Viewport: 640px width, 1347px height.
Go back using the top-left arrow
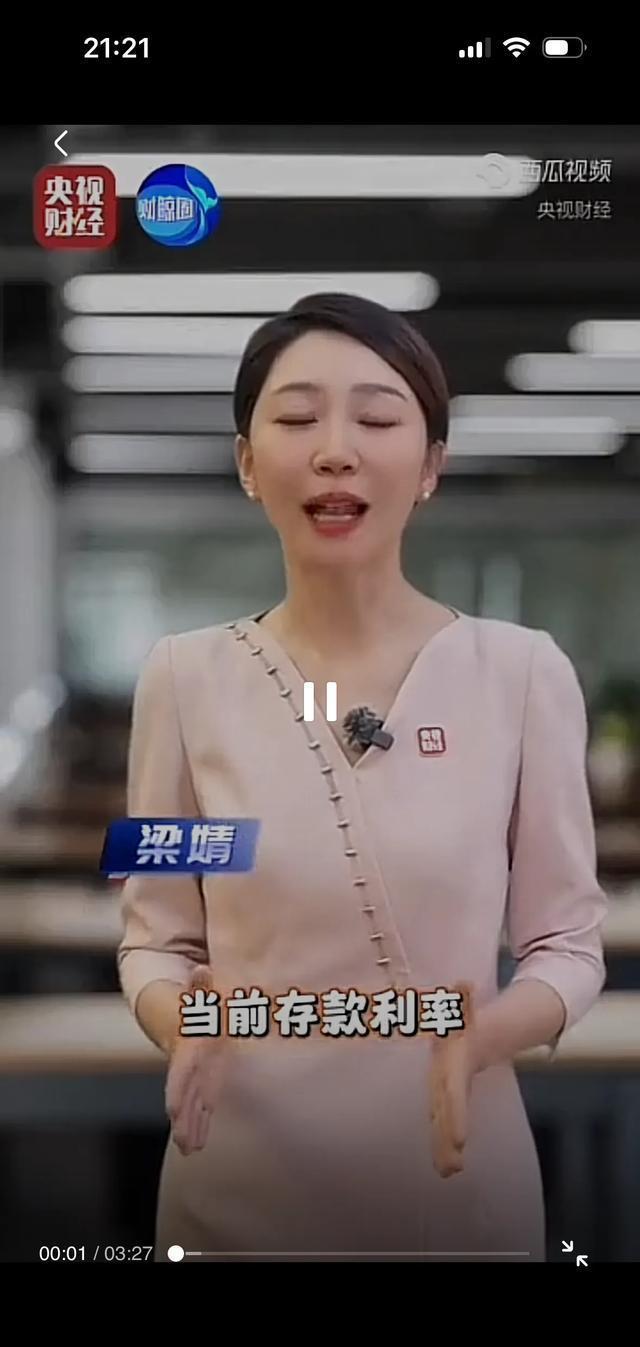tap(61, 144)
